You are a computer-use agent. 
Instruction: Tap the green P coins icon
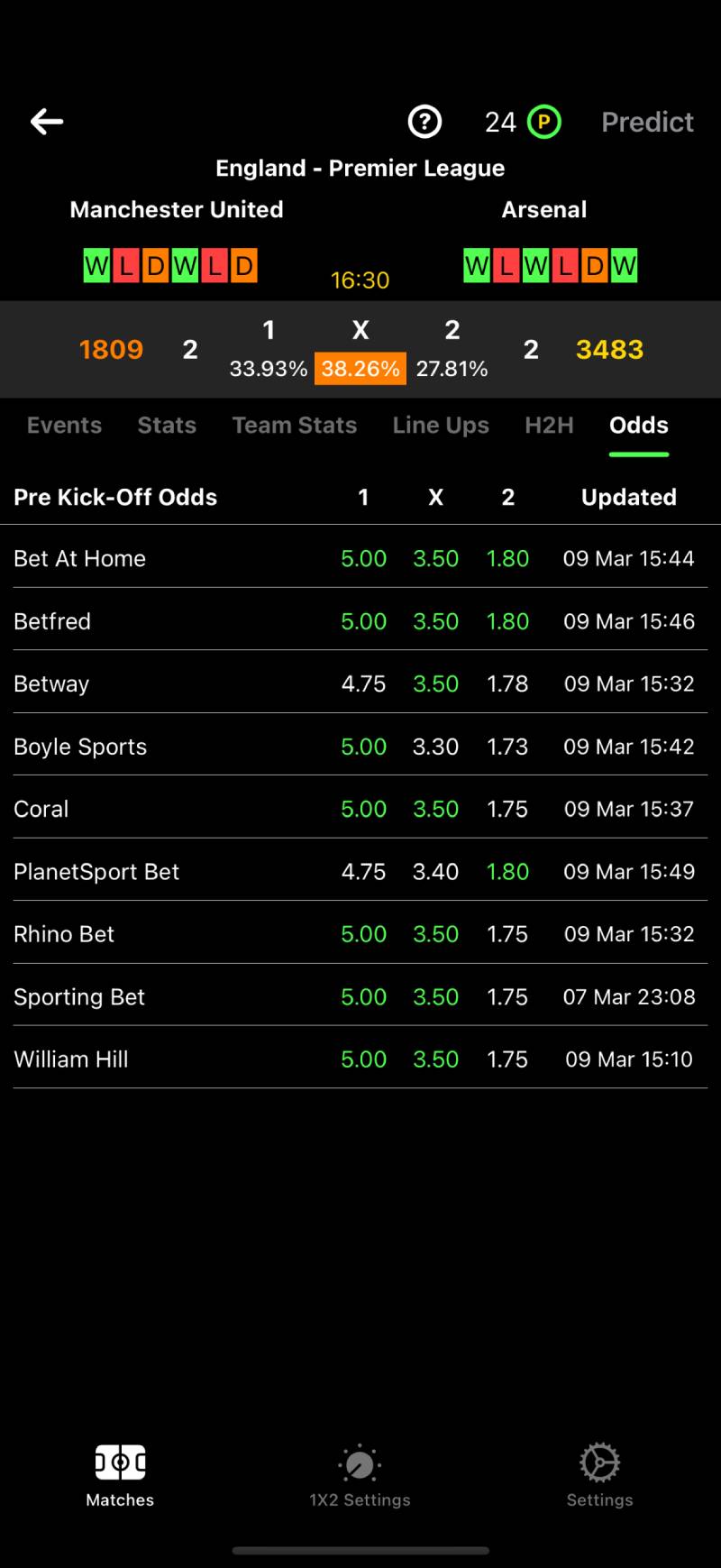(544, 122)
